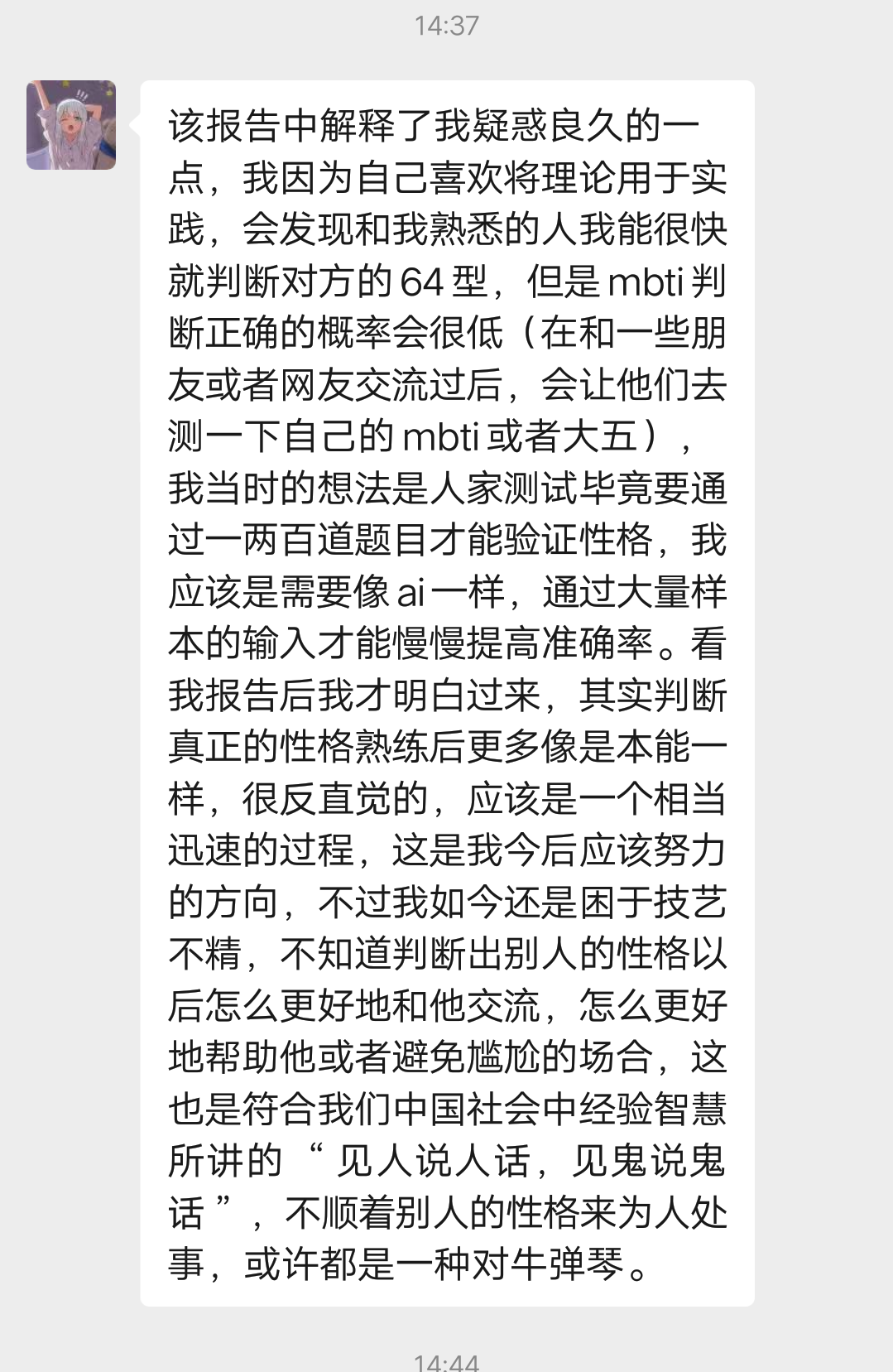Screen dimensions: 893x1372
Task: Open the message sender's avatar profile
Action: 71,125
